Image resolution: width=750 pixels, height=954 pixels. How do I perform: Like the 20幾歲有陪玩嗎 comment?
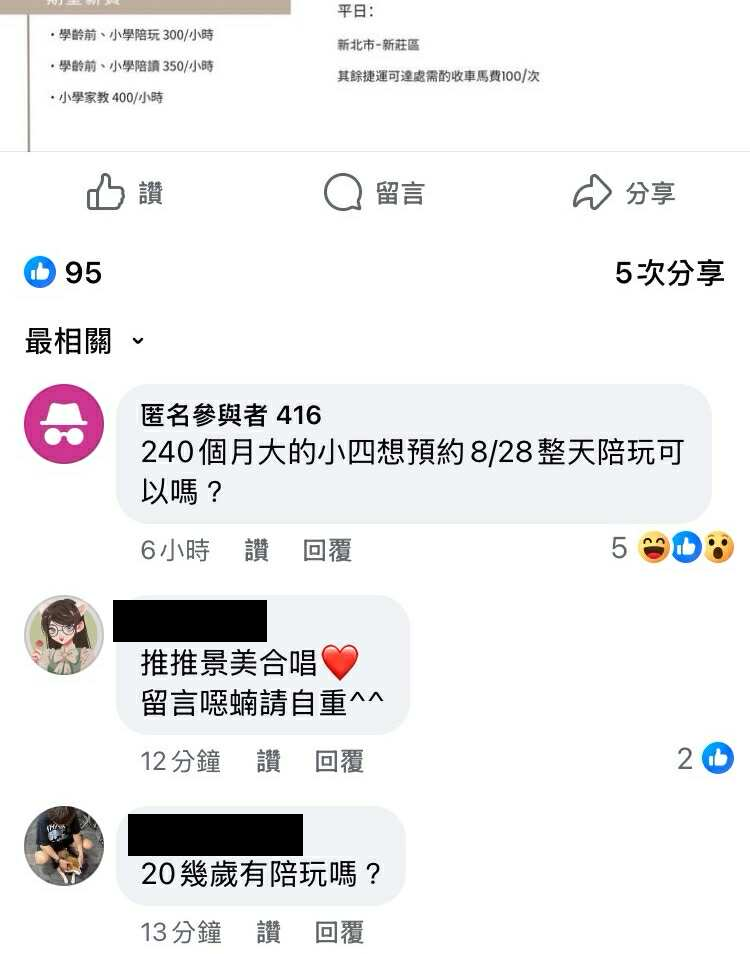tap(268, 932)
